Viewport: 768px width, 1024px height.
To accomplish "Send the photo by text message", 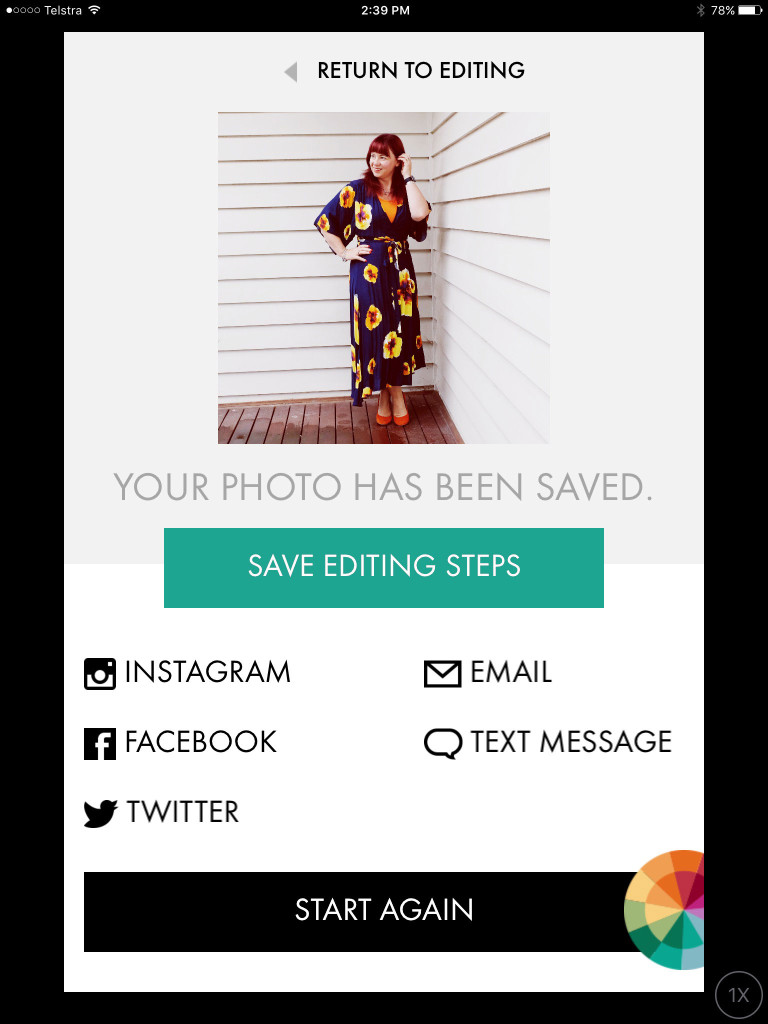I will [548, 742].
